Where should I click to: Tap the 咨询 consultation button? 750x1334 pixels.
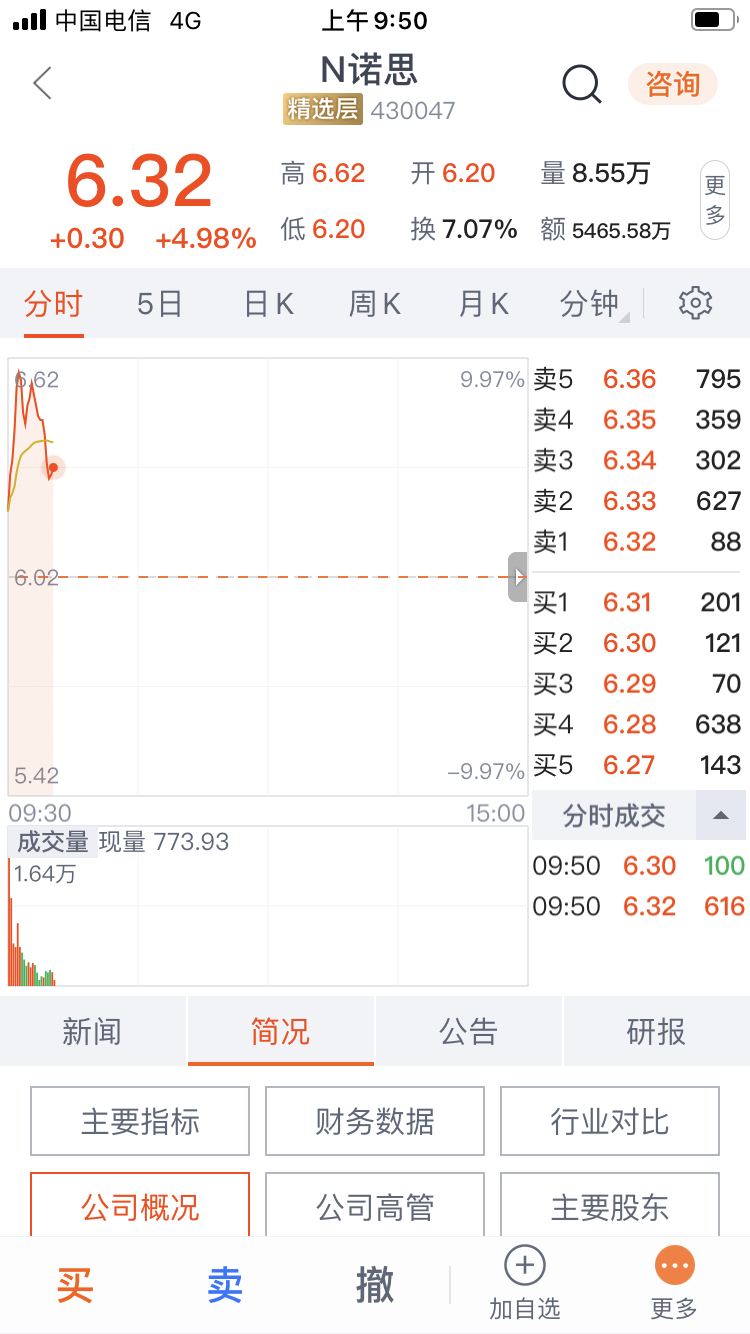(x=672, y=84)
